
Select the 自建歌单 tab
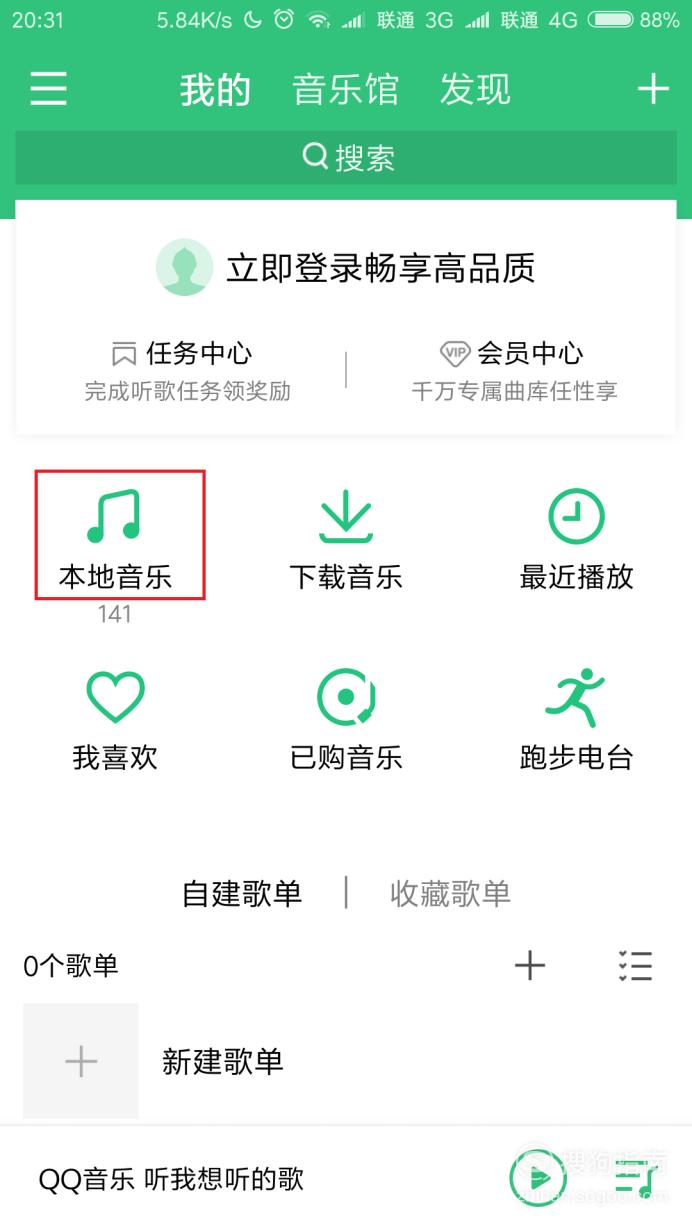(x=242, y=893)
